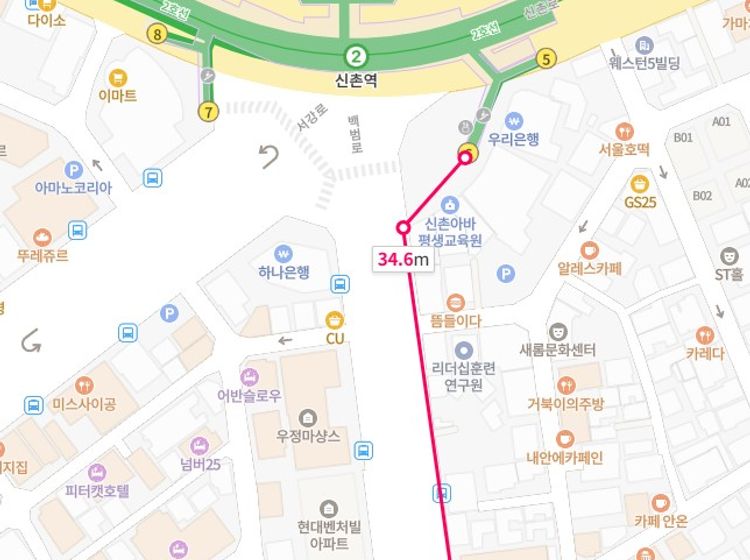
Task: Select the 뜸들이다 restaurant marker
Action: pos(455,302)
